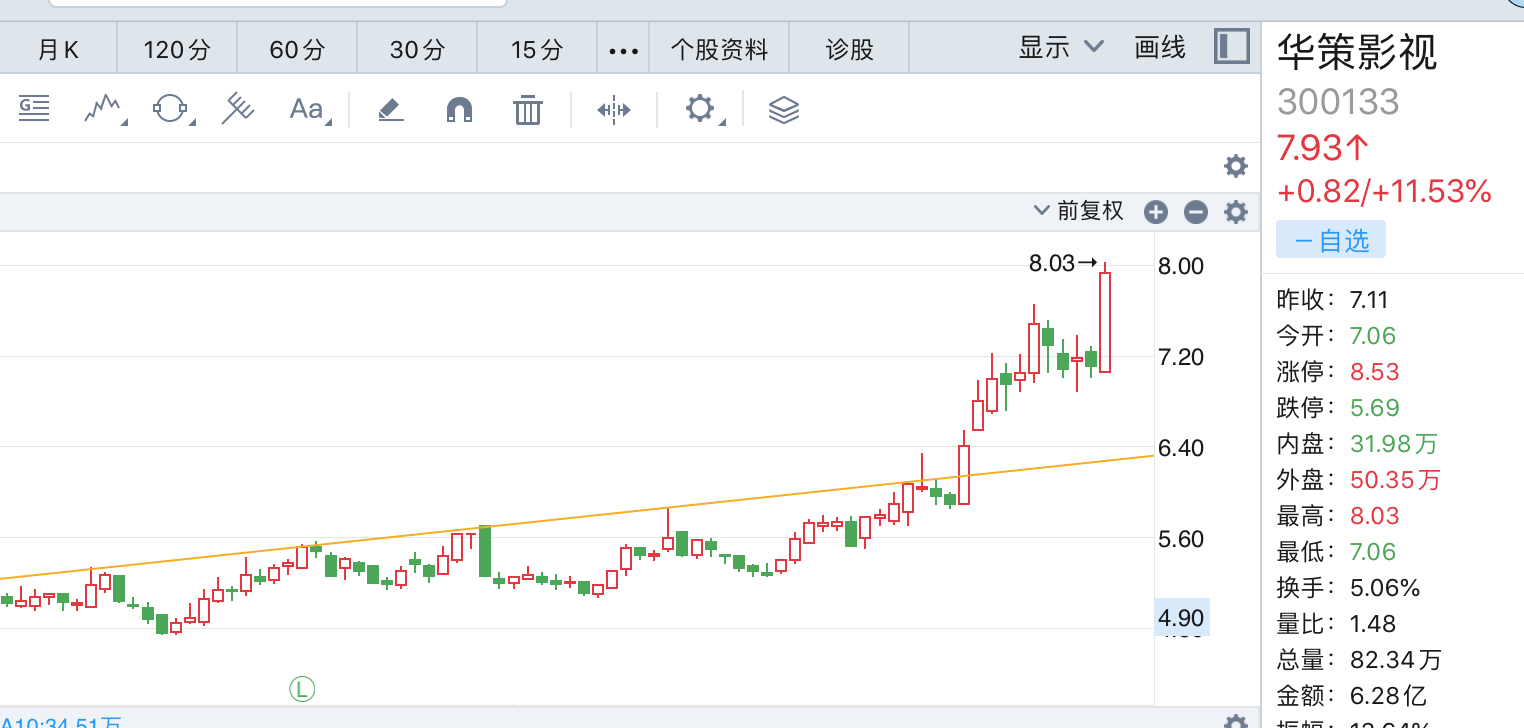The width and height of the screenshot is (1524, 728).
Task: Toggle the side panel layout icon
Action: [x=1232, y=47]
